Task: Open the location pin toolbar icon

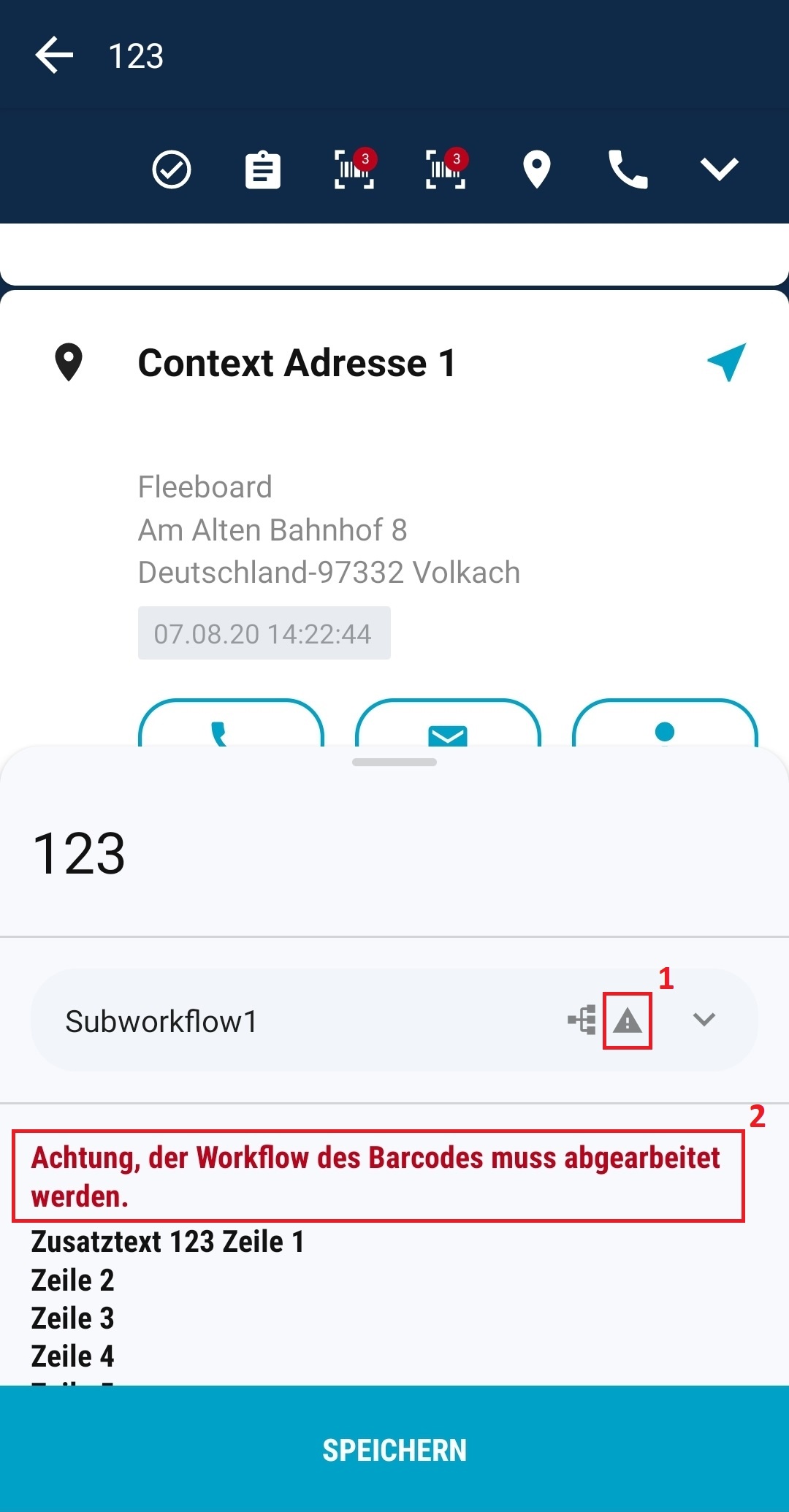Action: click(x=537, y=170)
